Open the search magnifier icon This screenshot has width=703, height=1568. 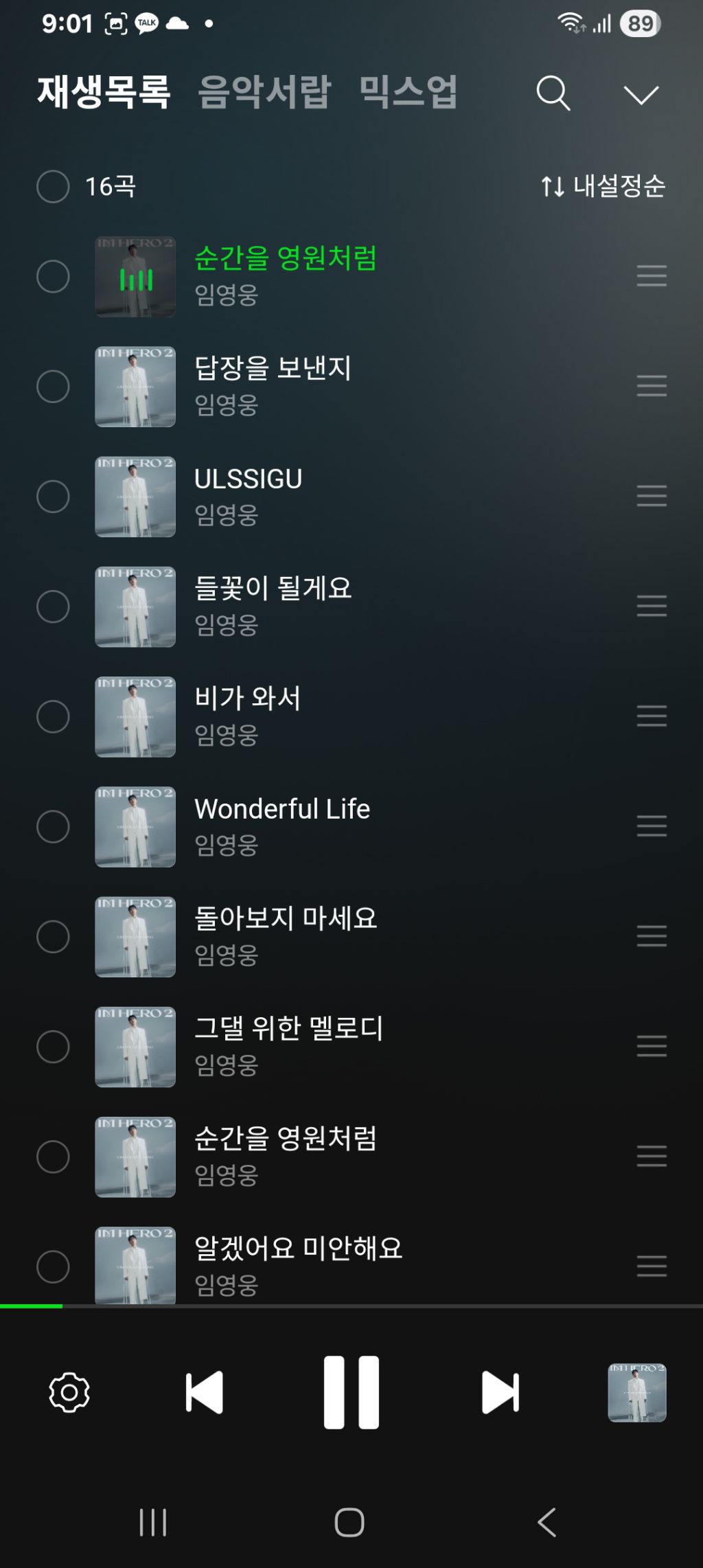click(553, 93)
